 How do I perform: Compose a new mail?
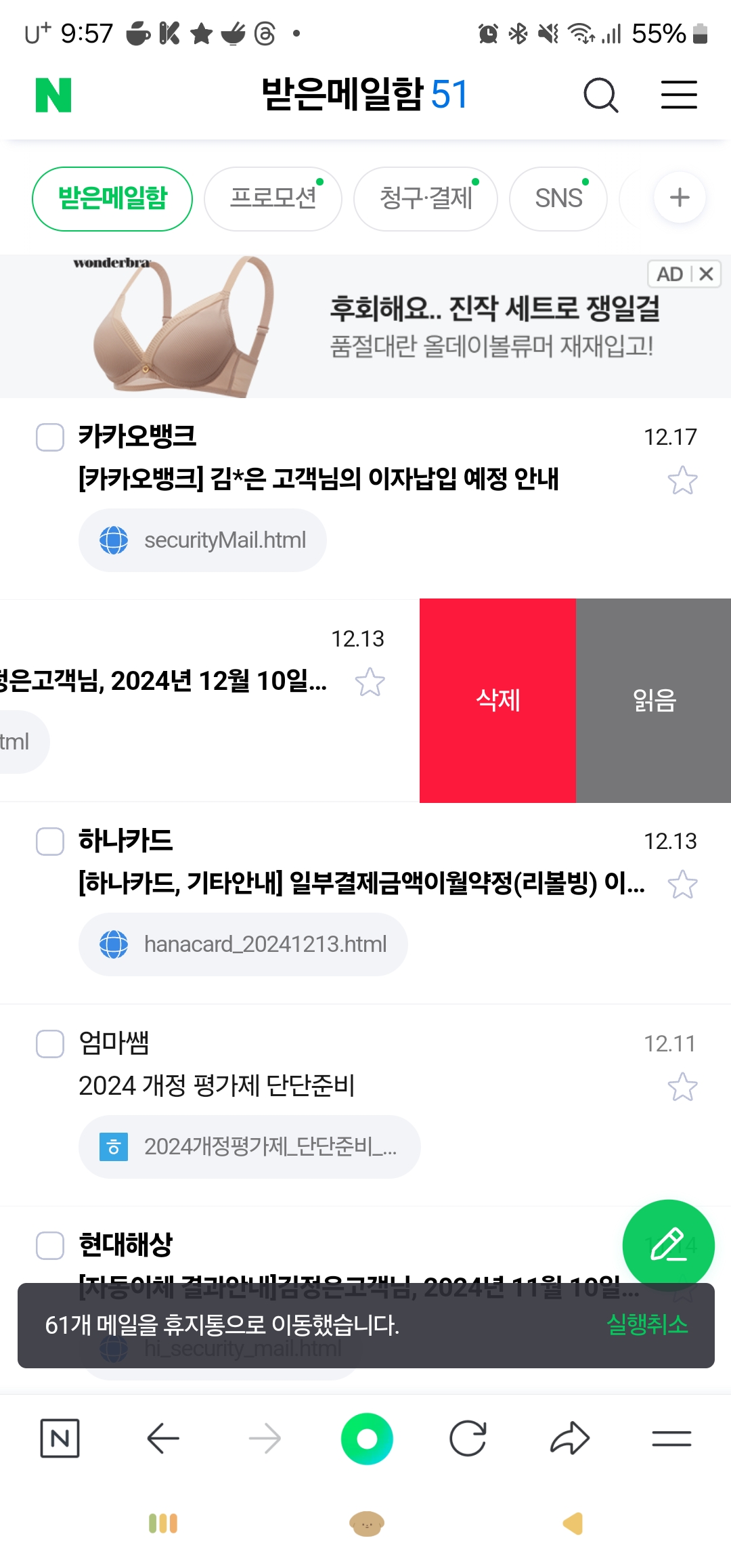point(668,1246)
